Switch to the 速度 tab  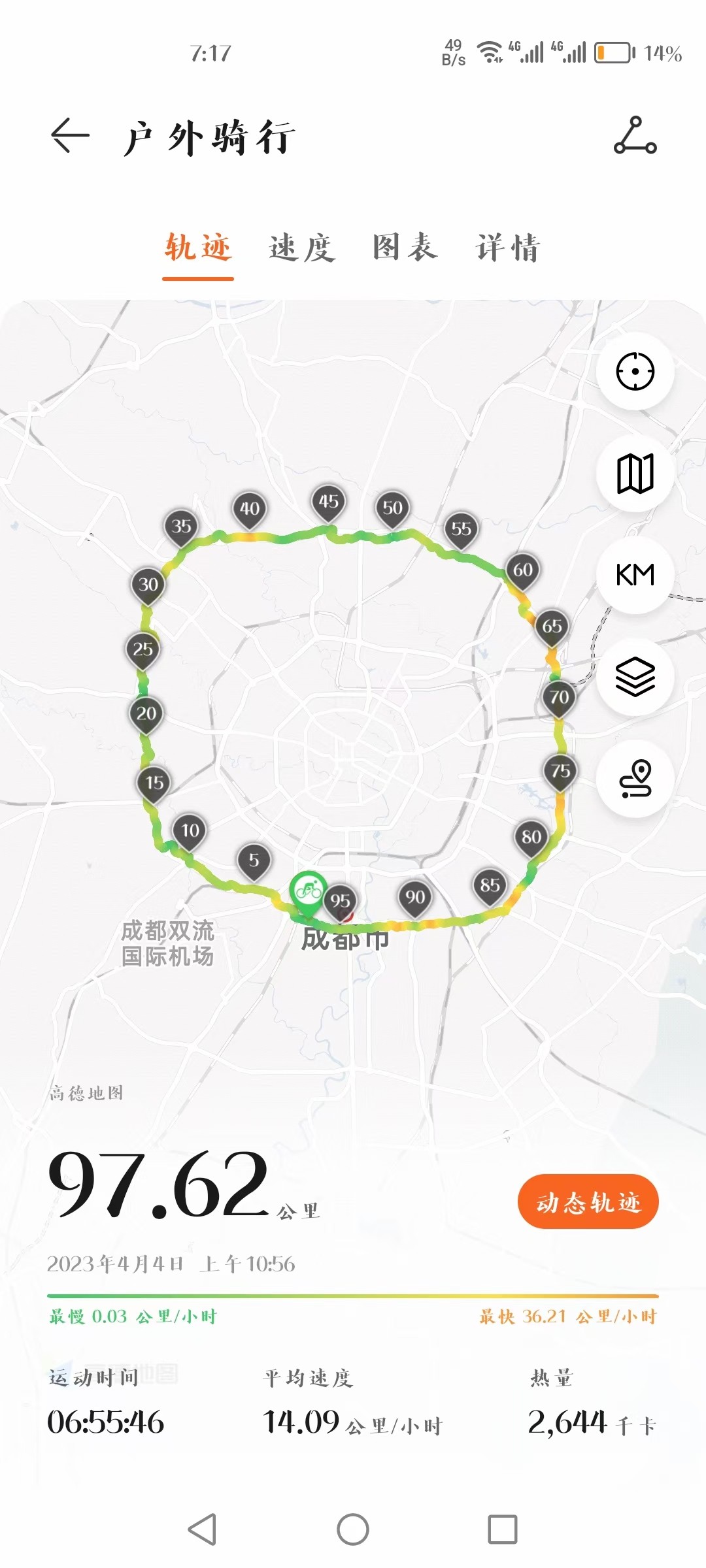302,248
